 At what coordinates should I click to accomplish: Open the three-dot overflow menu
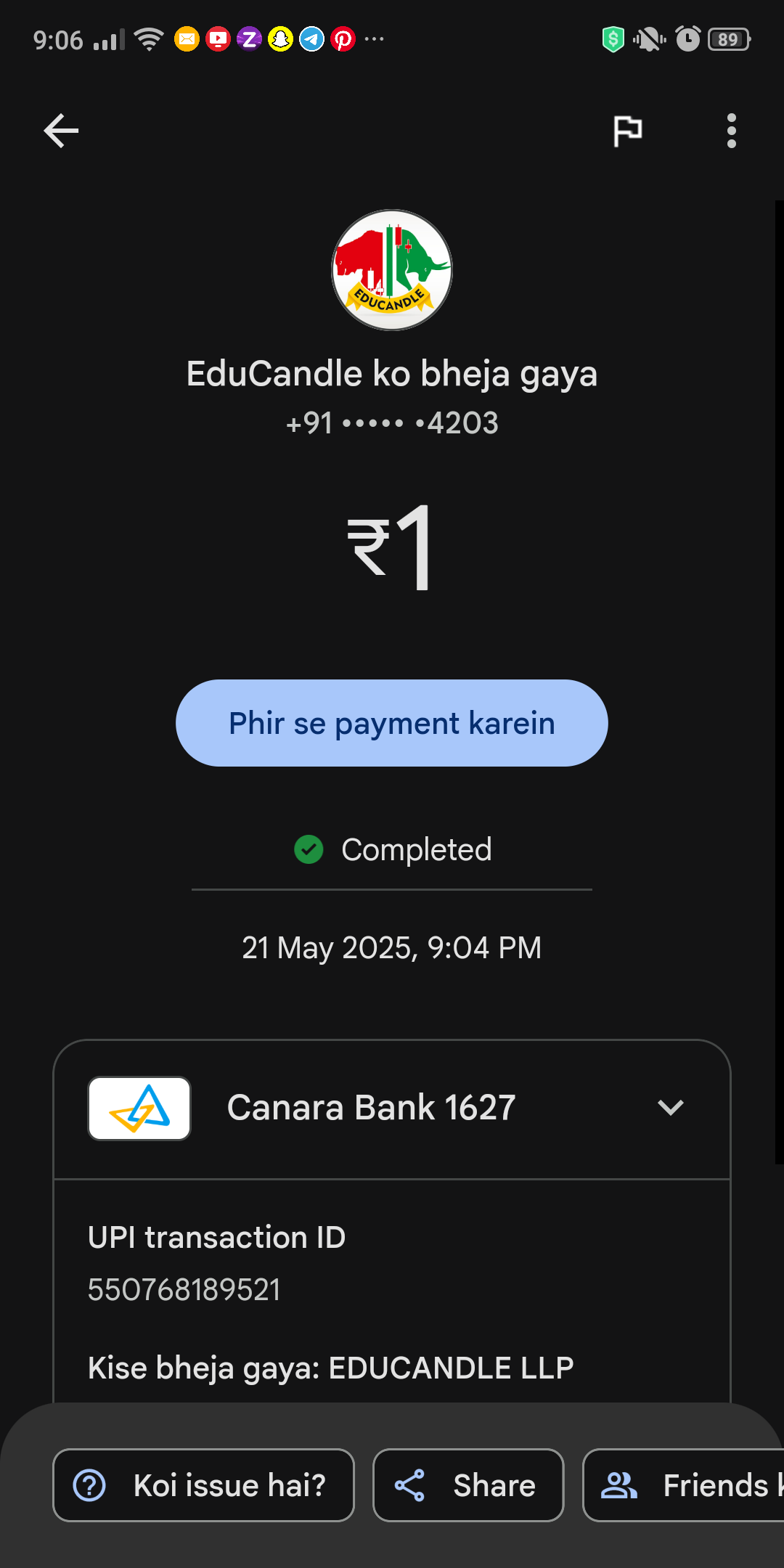(731, 131)
